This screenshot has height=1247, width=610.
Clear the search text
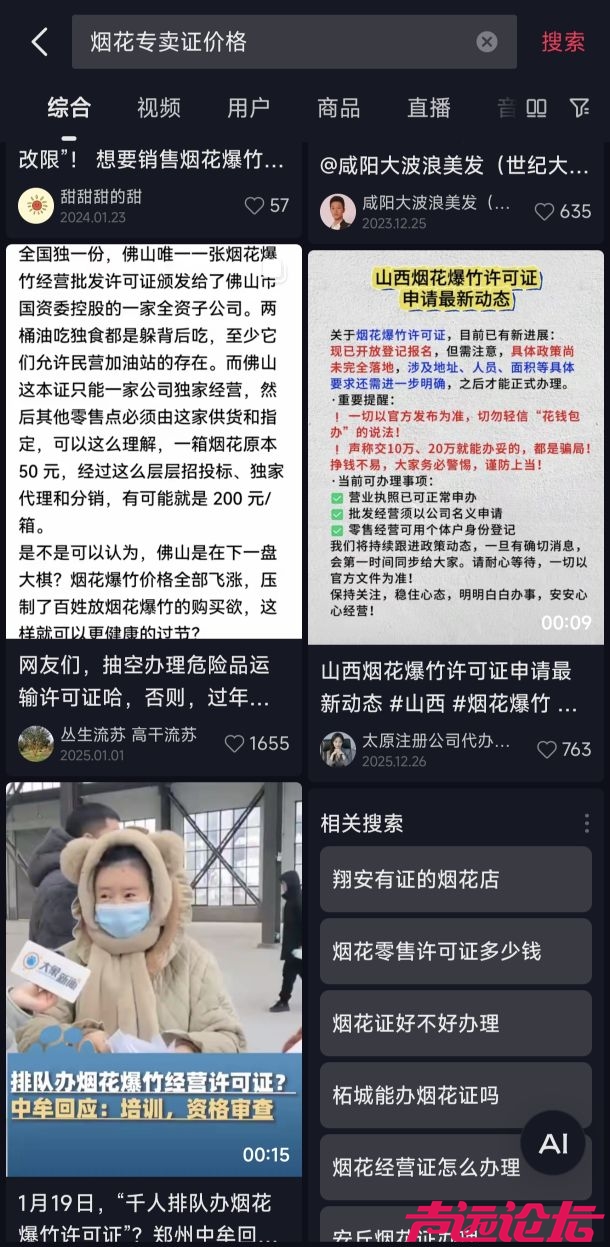(486, 42)
